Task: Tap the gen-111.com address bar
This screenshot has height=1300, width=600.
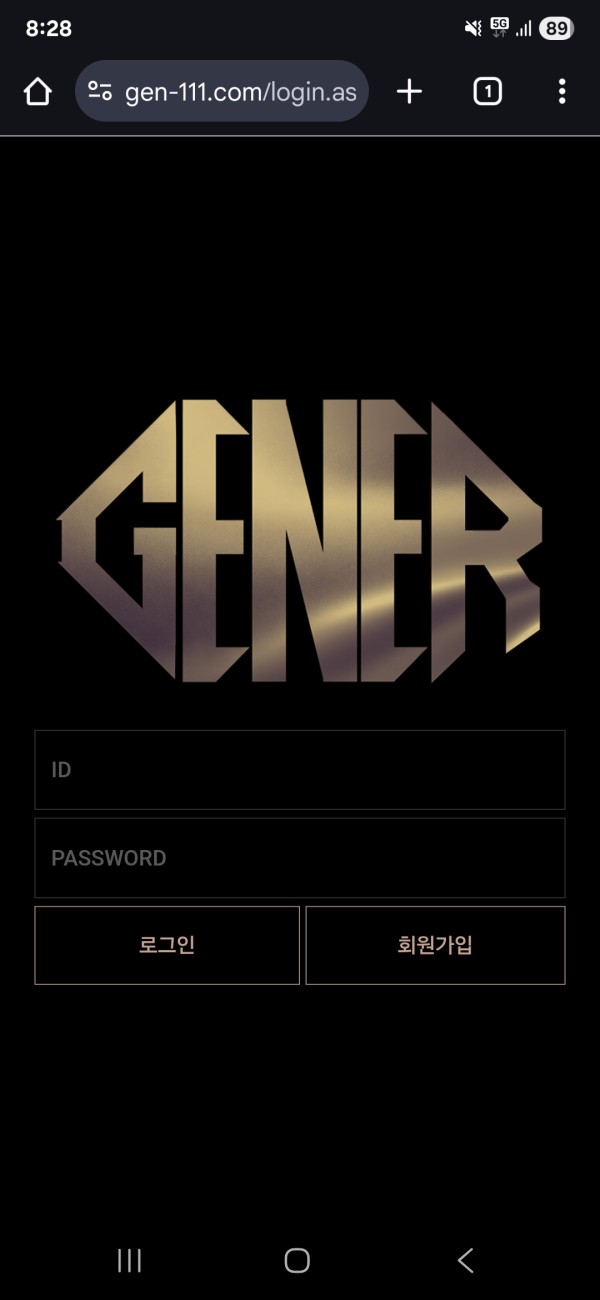Action: coord(240,92)
